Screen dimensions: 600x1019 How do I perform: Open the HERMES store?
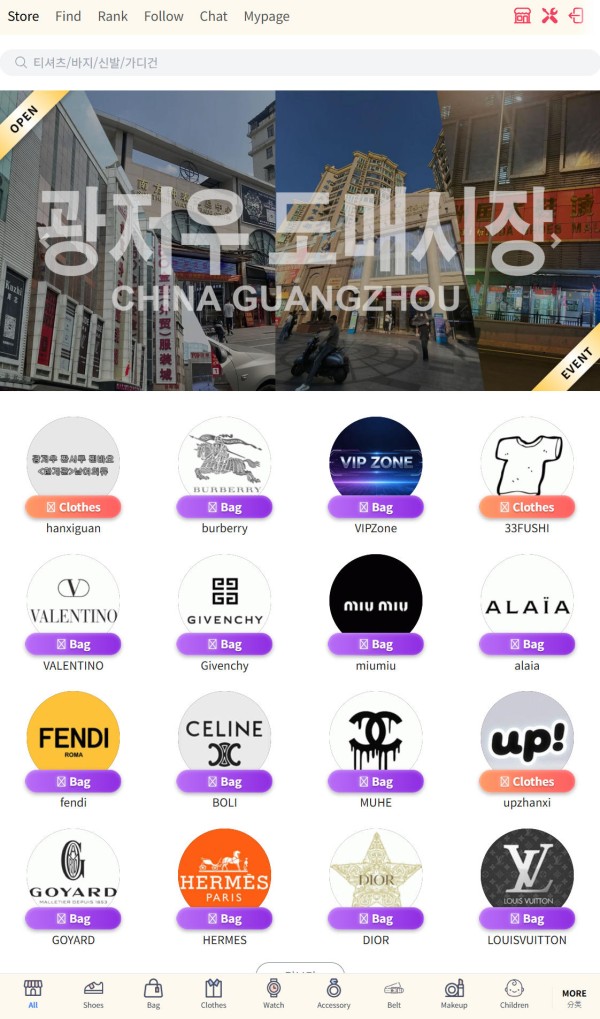tap(224, 887)
